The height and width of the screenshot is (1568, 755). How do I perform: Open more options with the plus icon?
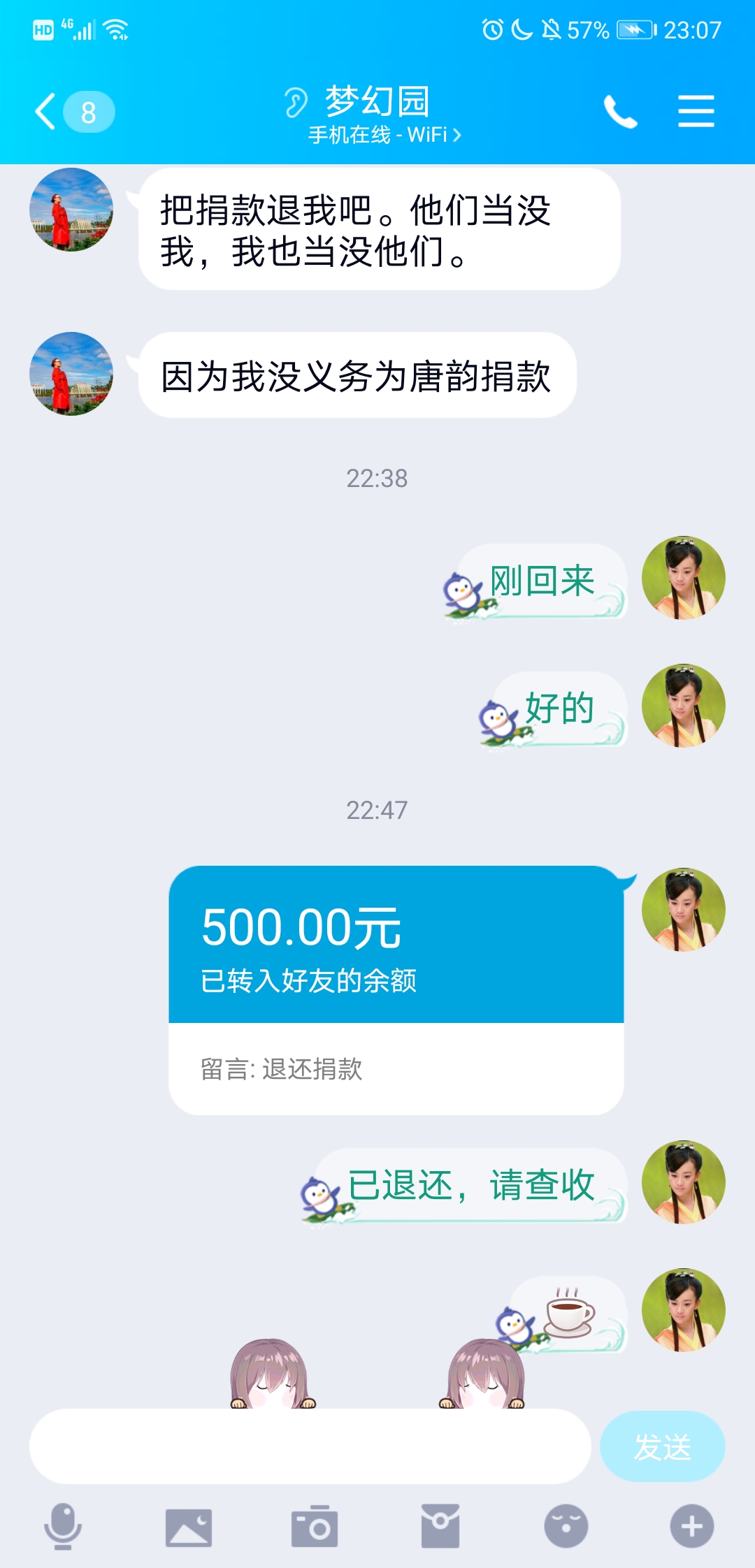coord(692,1526)
